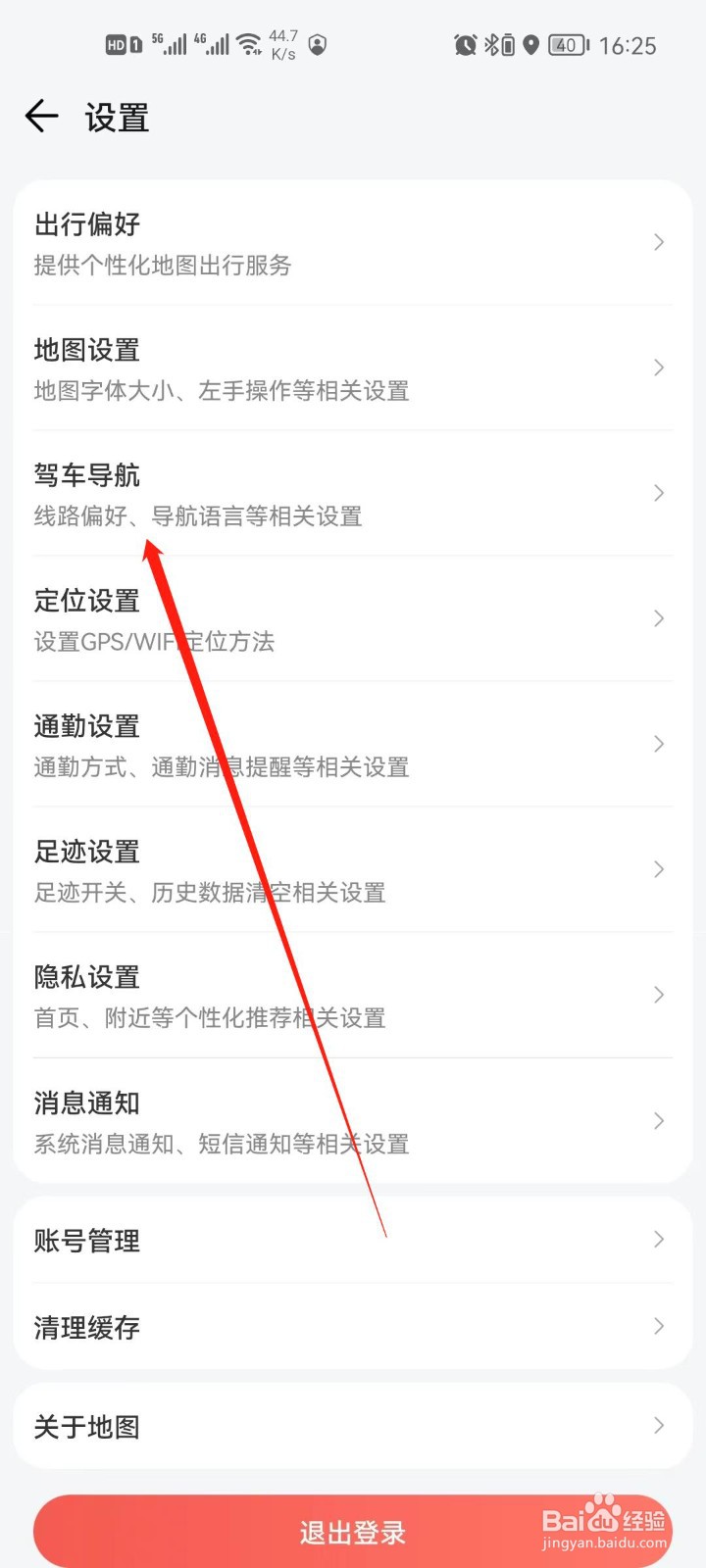Tap the HD call status icon

114,44
